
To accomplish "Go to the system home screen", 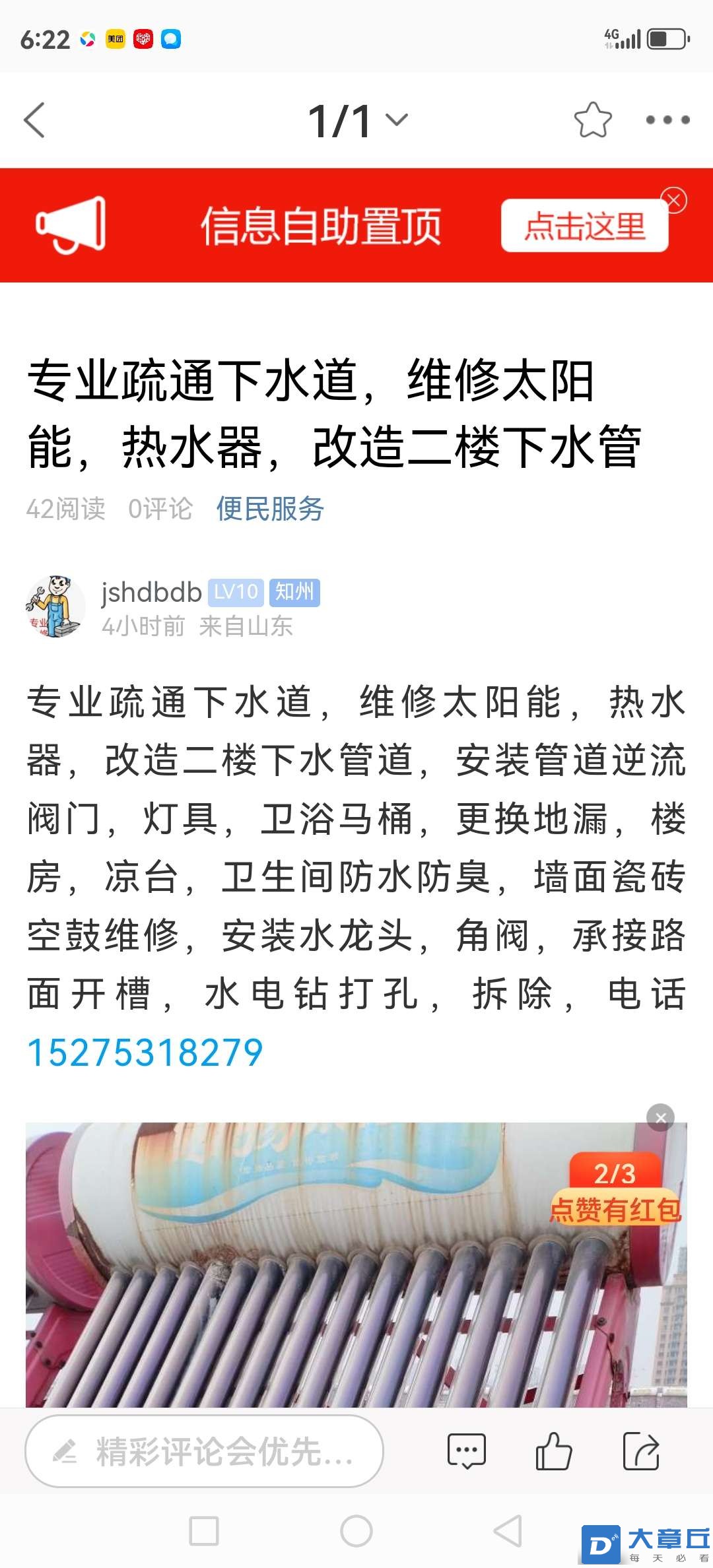I will [356, 1531].
